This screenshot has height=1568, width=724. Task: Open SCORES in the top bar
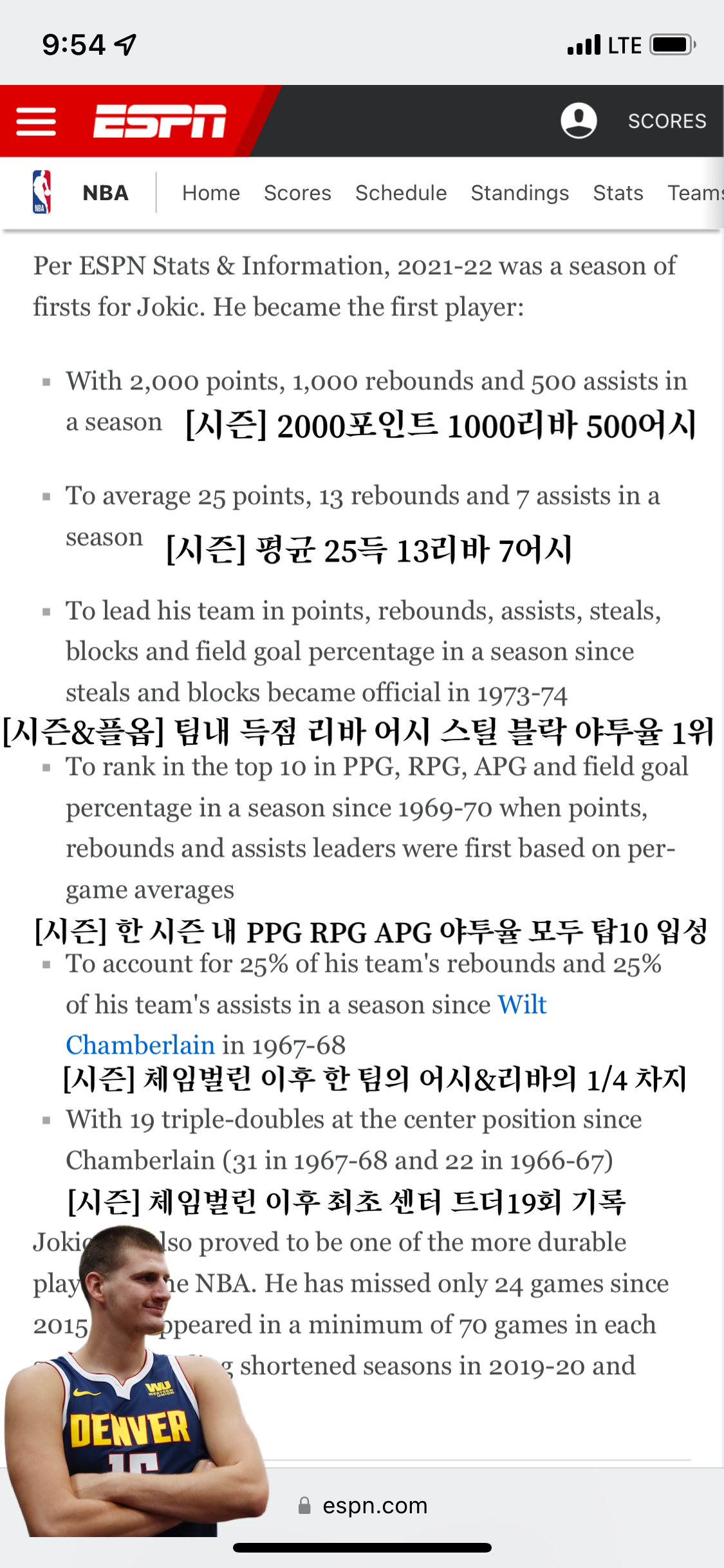point(667,121)
